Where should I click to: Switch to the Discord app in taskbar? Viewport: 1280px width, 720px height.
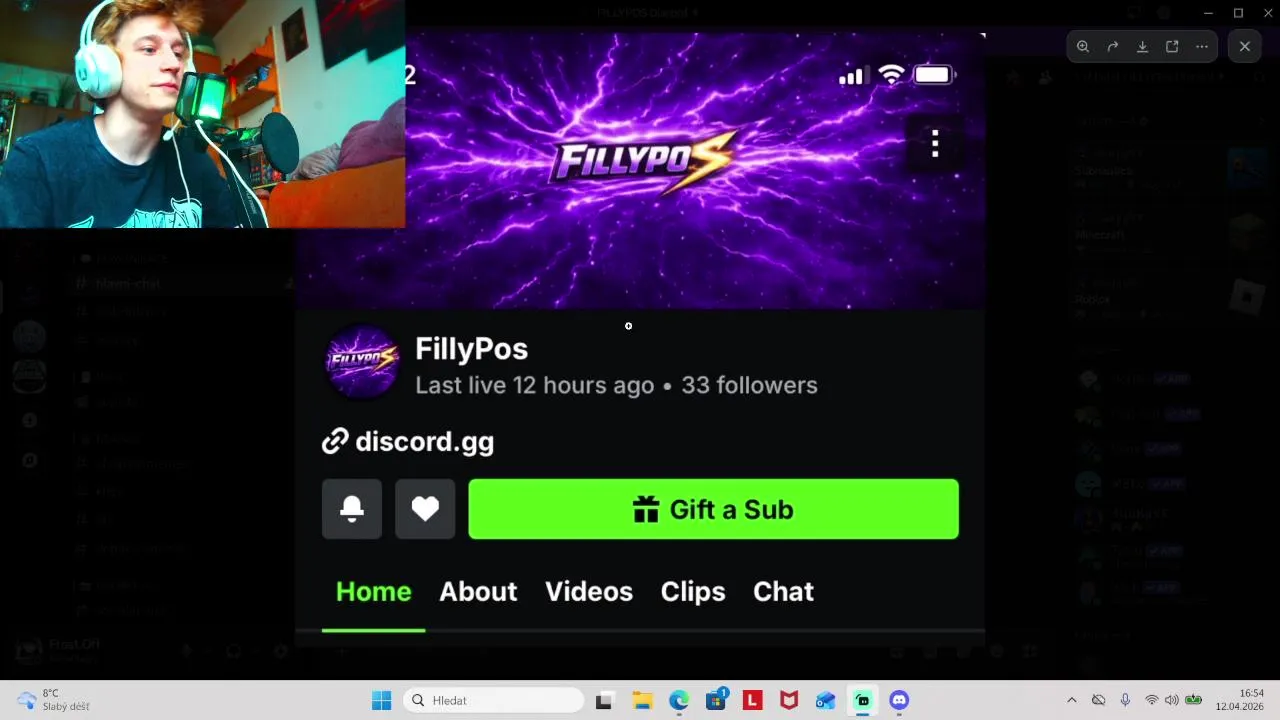(899, 701)
